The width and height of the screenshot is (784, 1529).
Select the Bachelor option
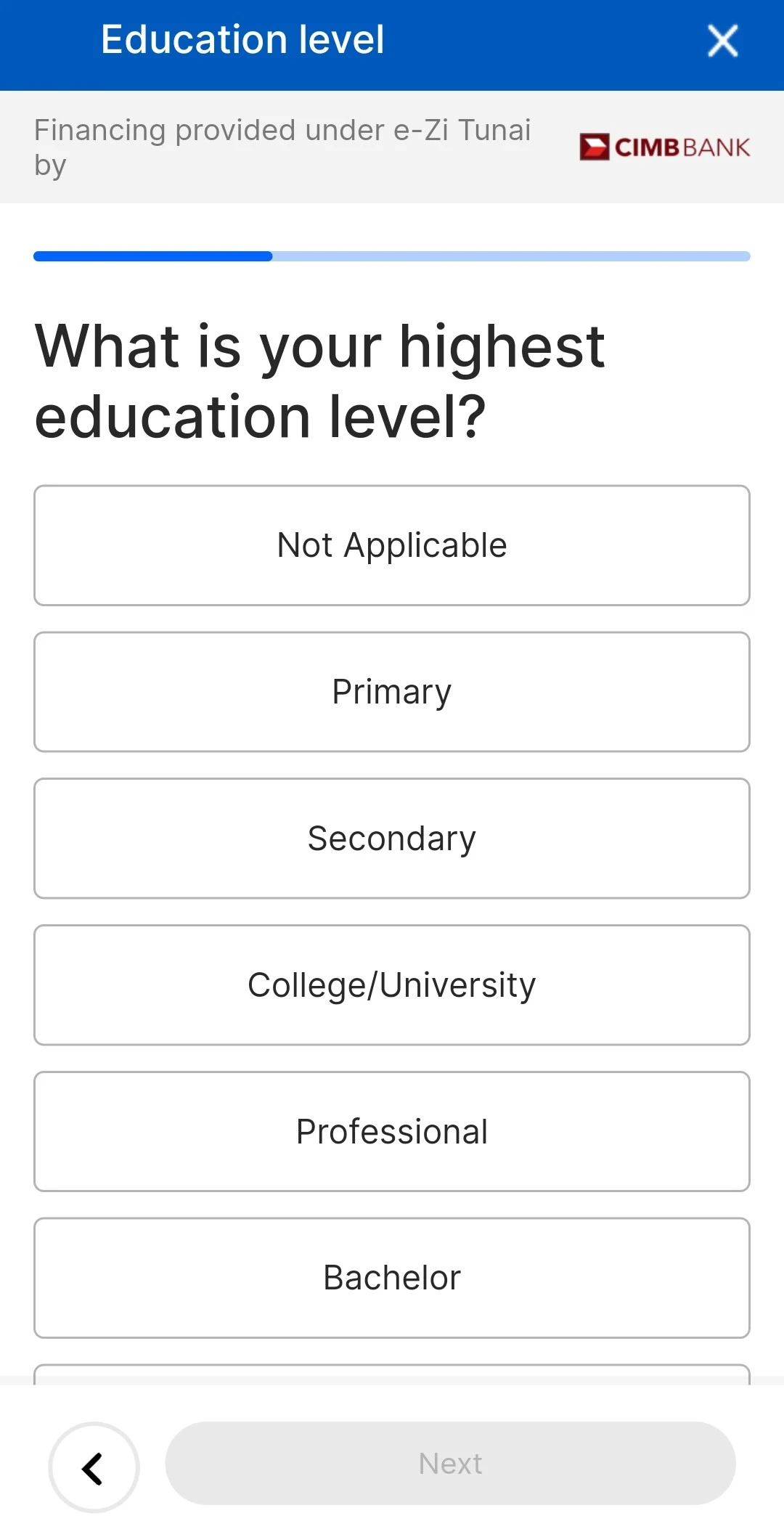[x=392, y=1278]
